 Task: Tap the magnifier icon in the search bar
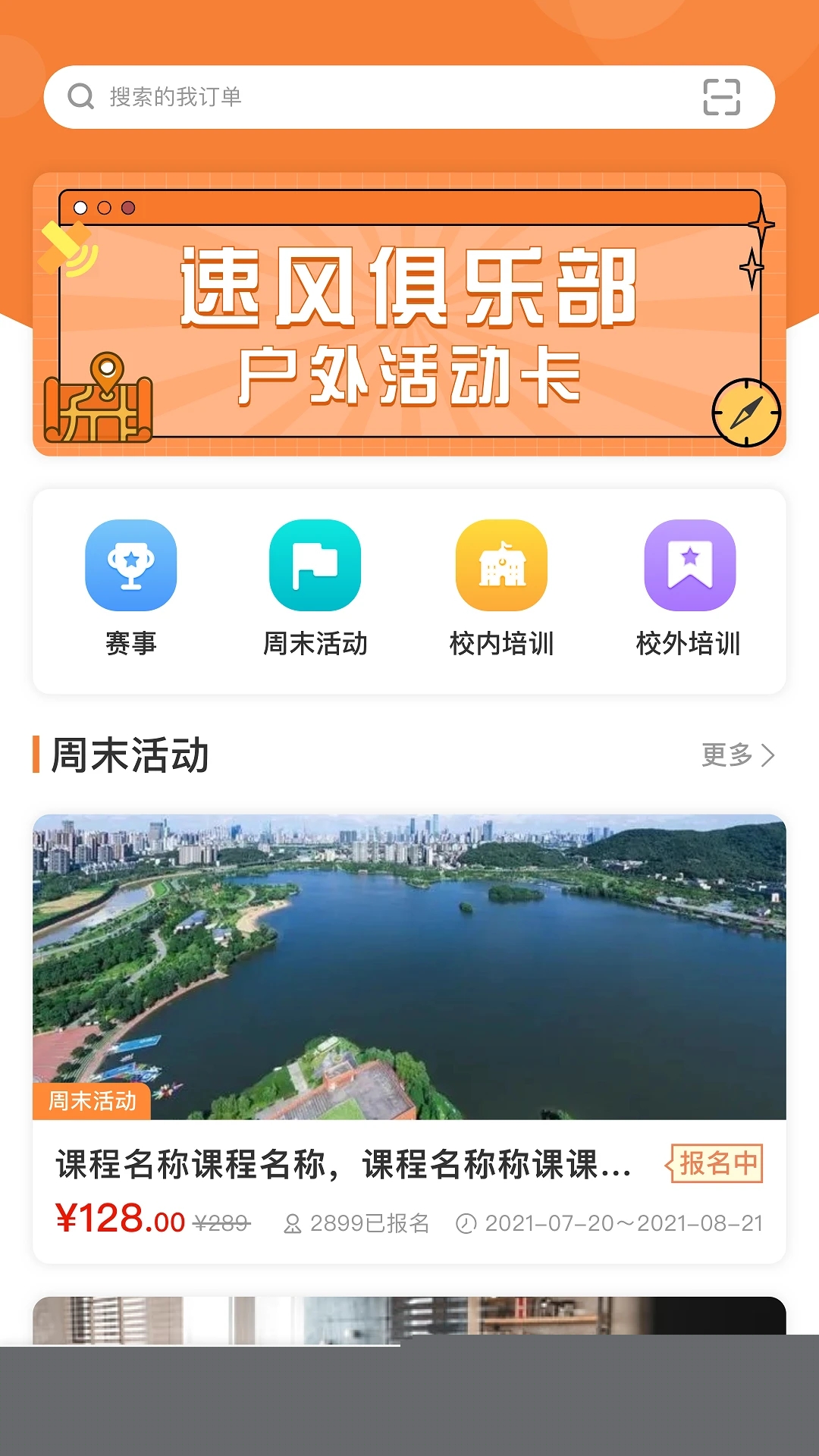(x=80, y=96)
